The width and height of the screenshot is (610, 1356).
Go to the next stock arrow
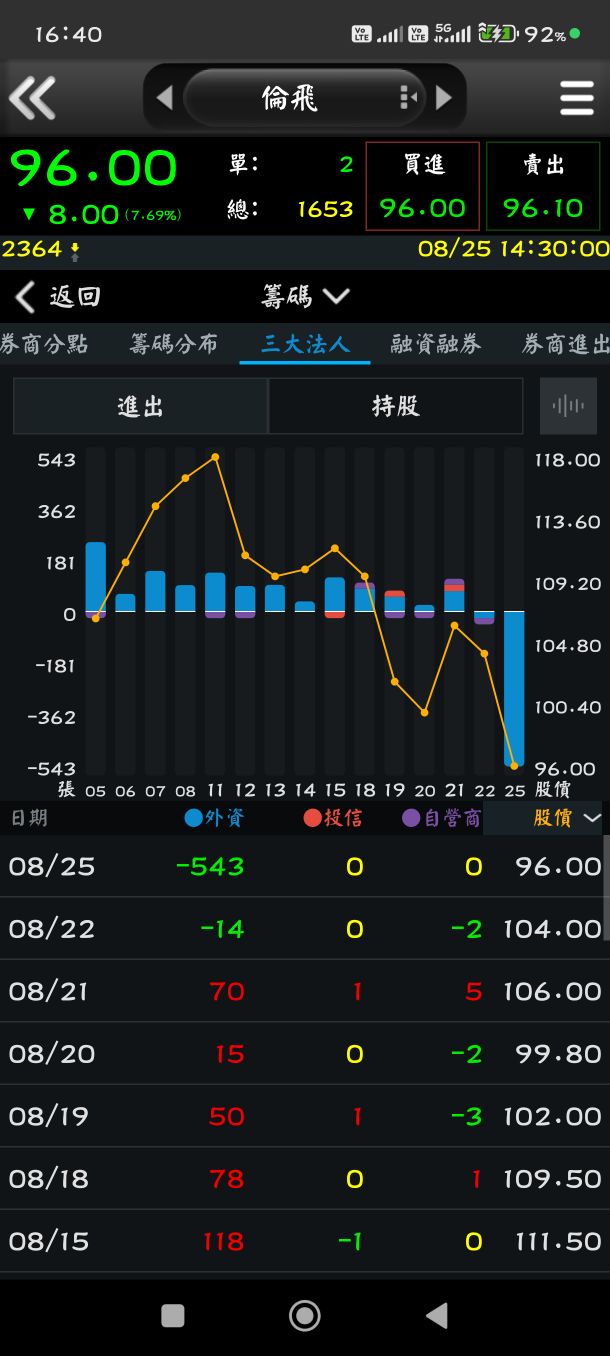[444, 97]
